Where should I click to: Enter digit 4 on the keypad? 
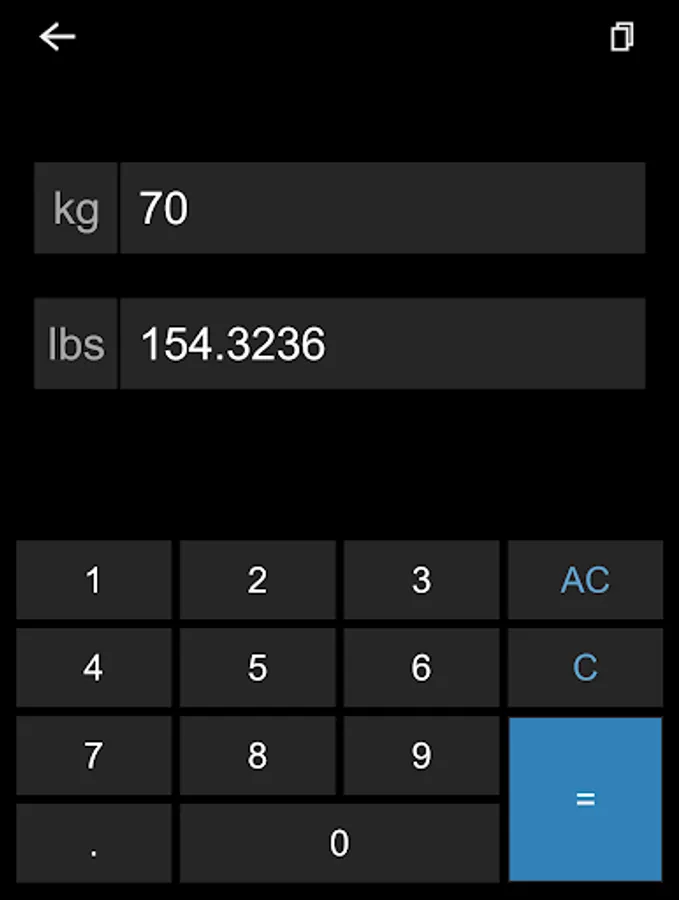pyautogui.click(x=93, y=668)
